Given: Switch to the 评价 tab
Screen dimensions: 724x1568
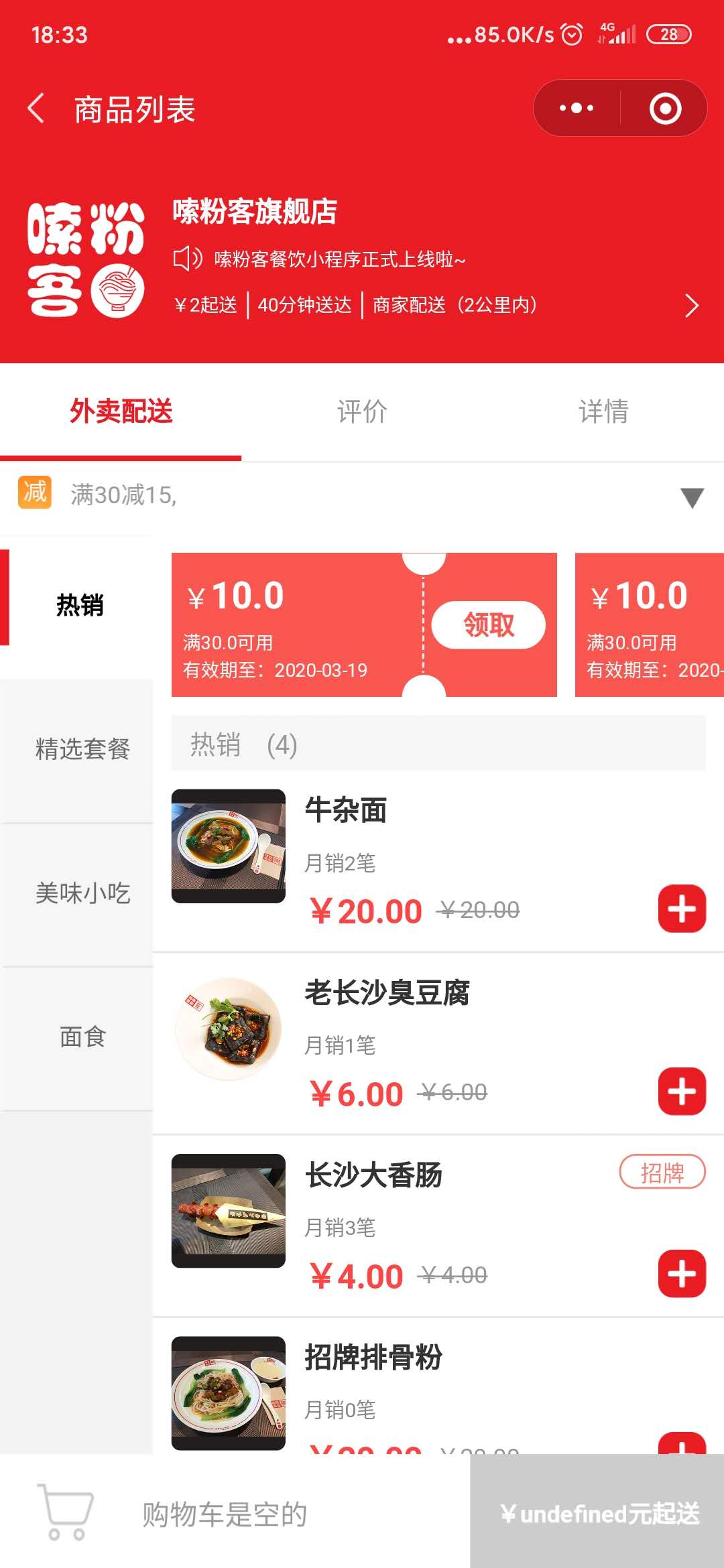Looking at the screenshot, I should pos(362,411).
